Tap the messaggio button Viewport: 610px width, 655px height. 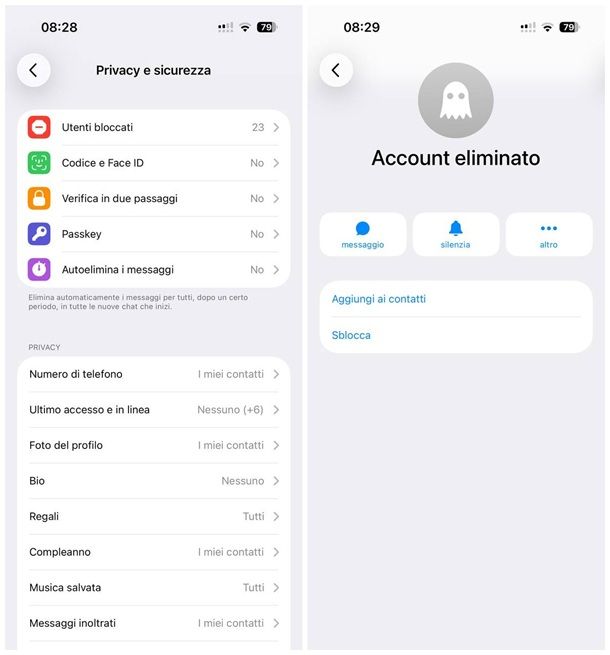(x=363, y=234)
